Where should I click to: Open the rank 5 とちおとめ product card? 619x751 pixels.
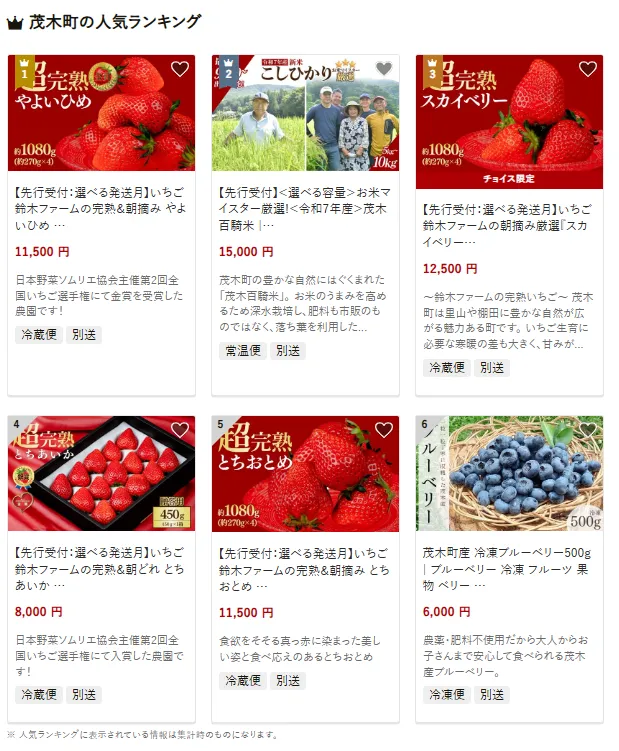point(305,566)
